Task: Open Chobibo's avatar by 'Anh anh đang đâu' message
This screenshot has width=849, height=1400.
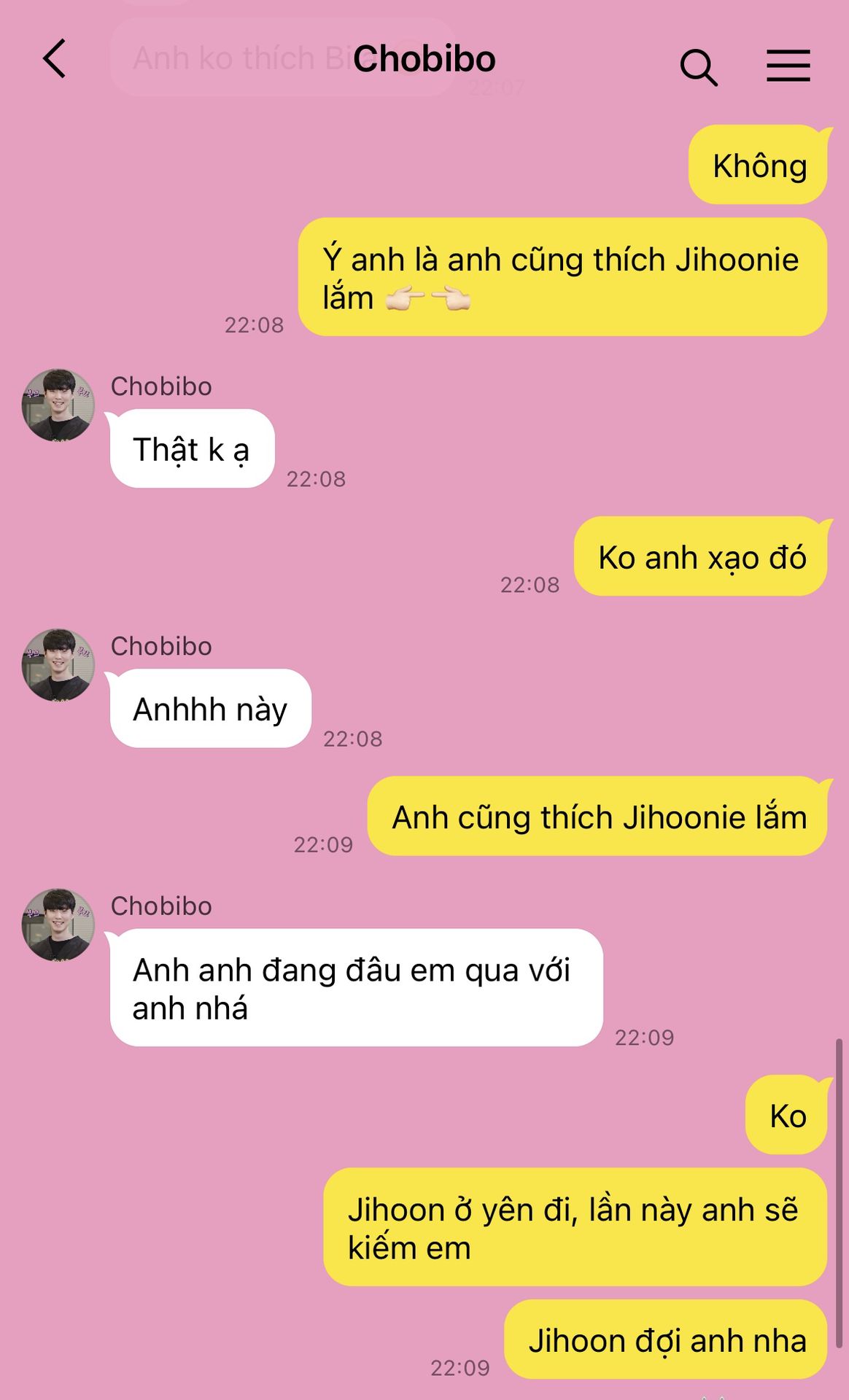Action: pyautogui.click(x=58, y=924)
